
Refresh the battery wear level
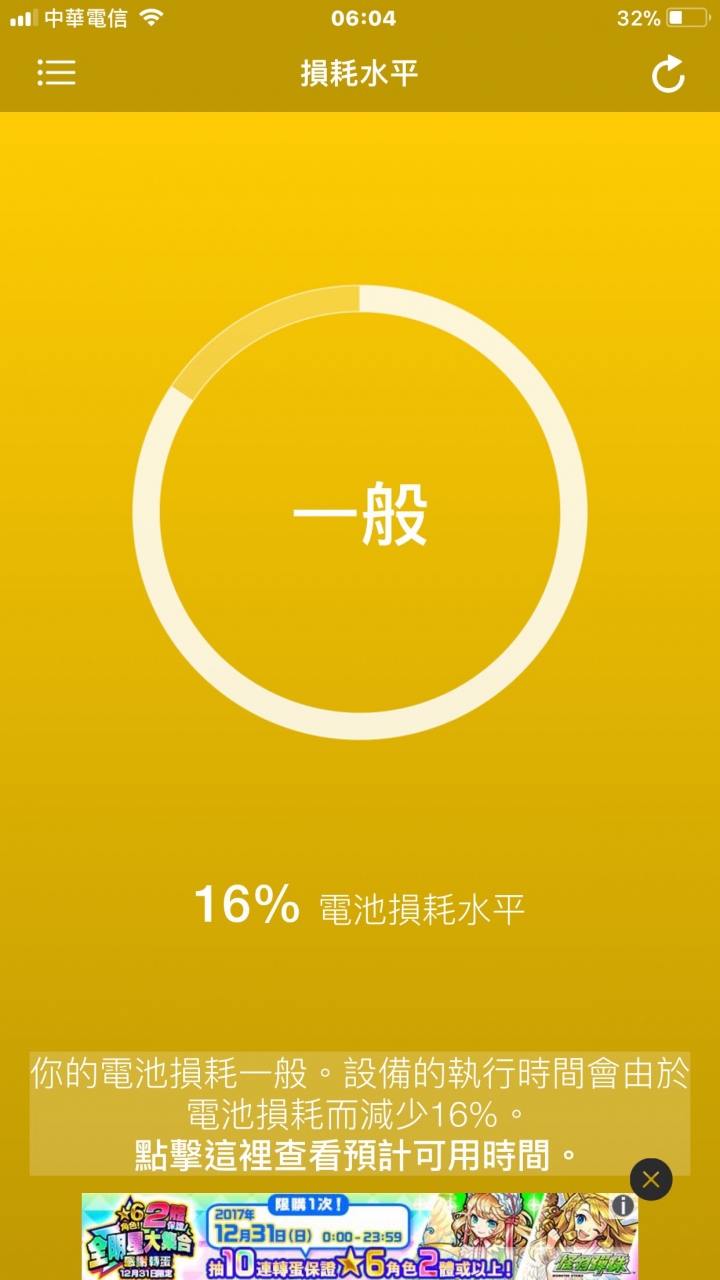(668, 74)
